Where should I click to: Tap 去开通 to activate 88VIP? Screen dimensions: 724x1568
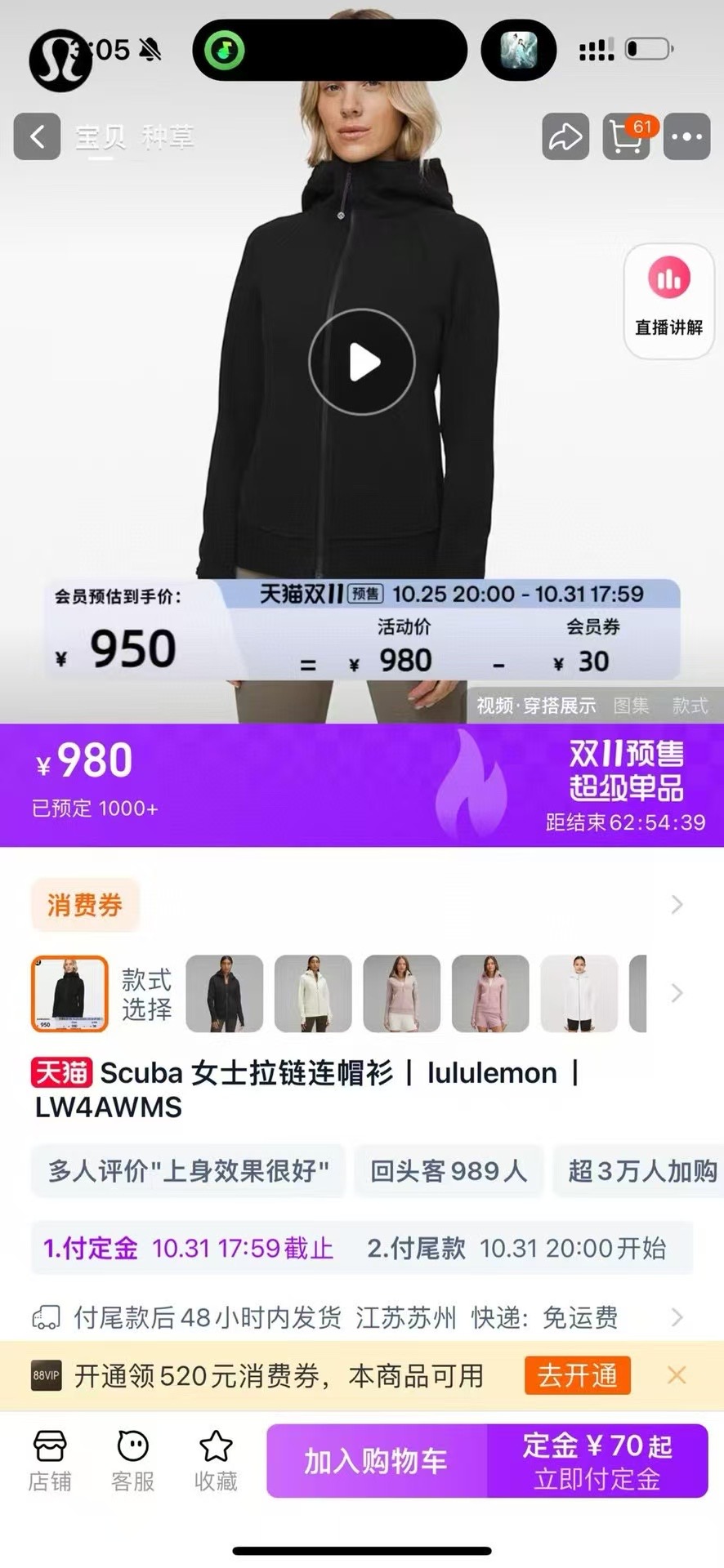577,1375
